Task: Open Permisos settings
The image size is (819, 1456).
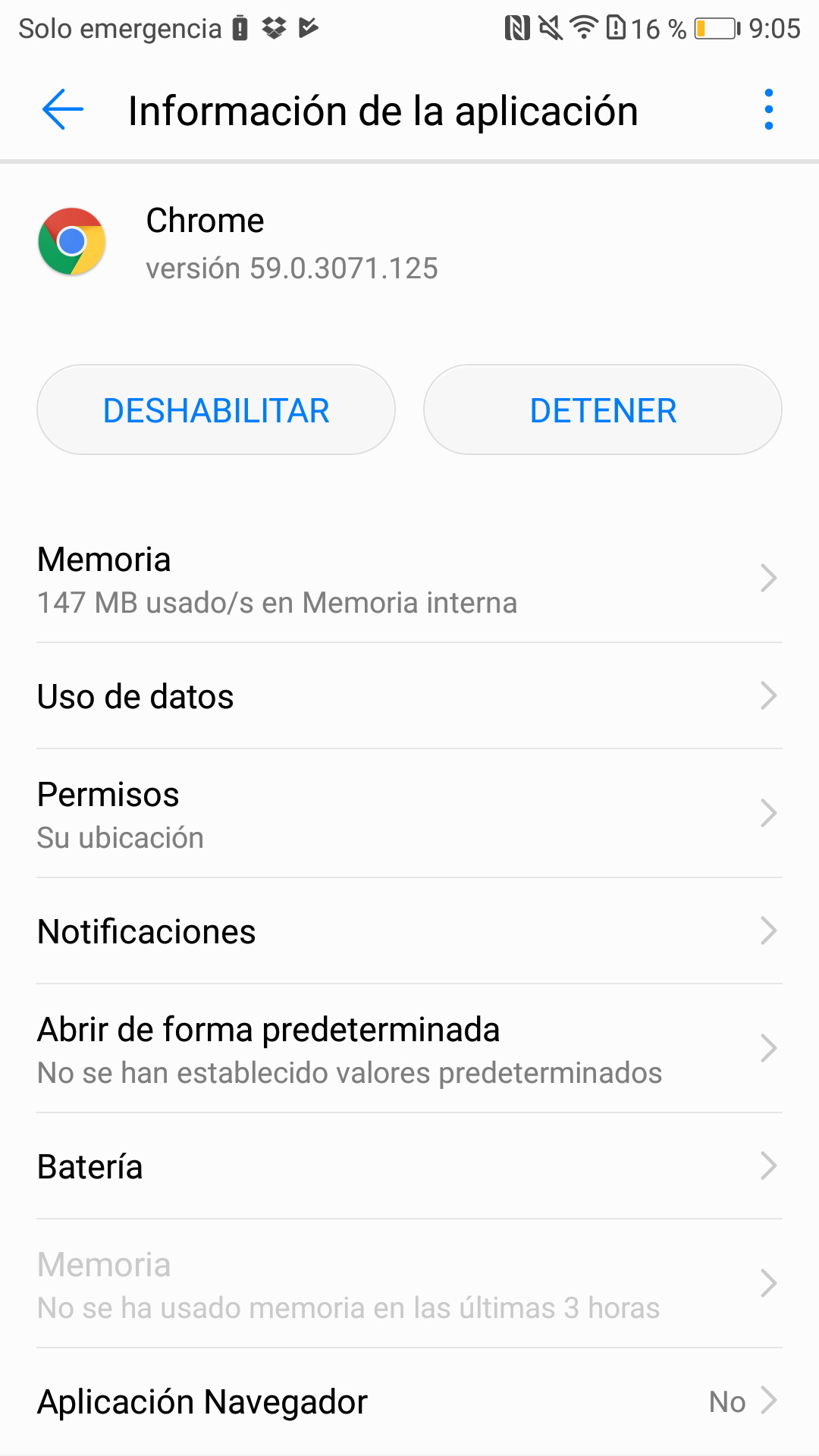Action: (x=409, y=814)
